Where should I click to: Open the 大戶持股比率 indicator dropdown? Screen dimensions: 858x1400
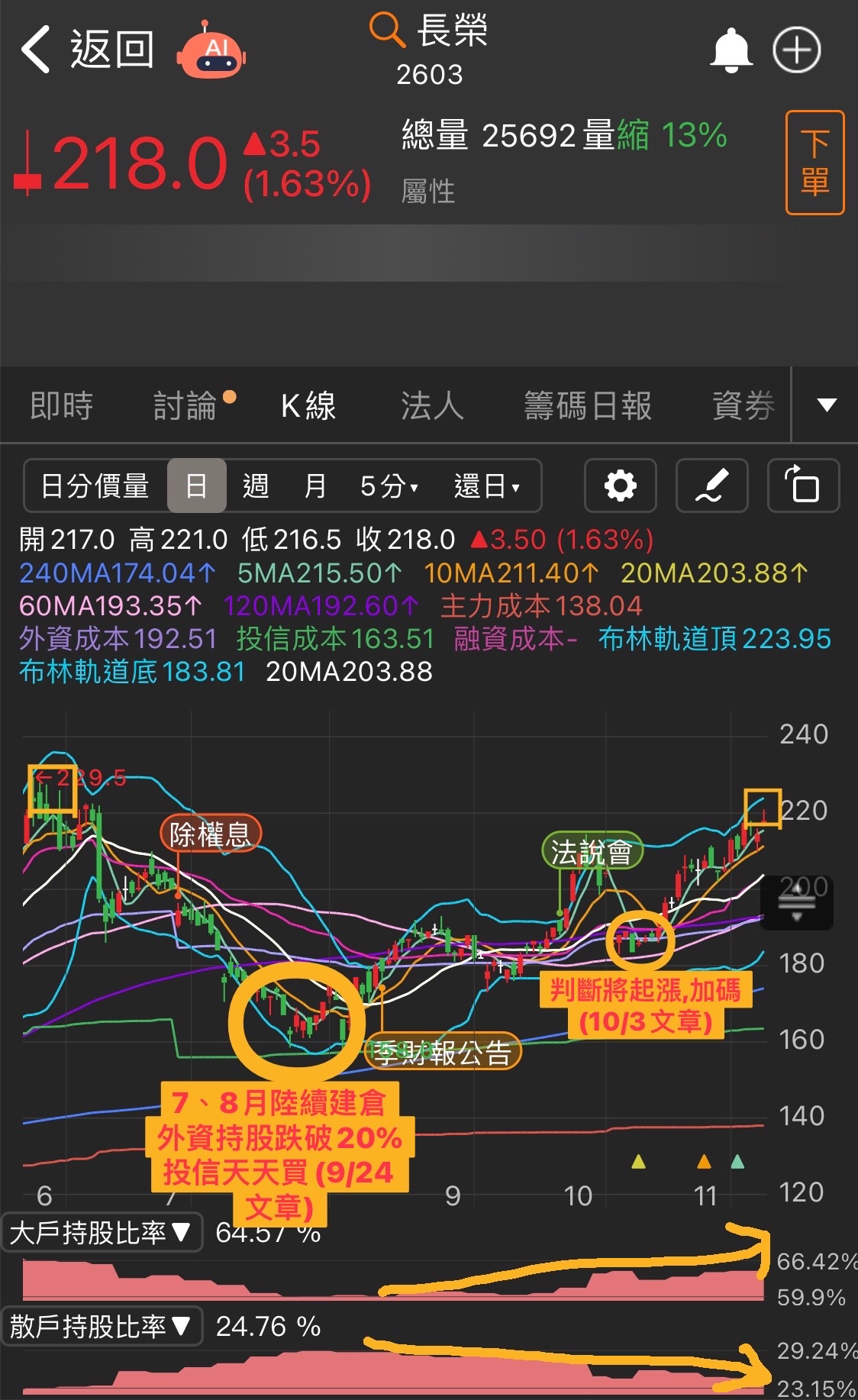pos(101,1232)
